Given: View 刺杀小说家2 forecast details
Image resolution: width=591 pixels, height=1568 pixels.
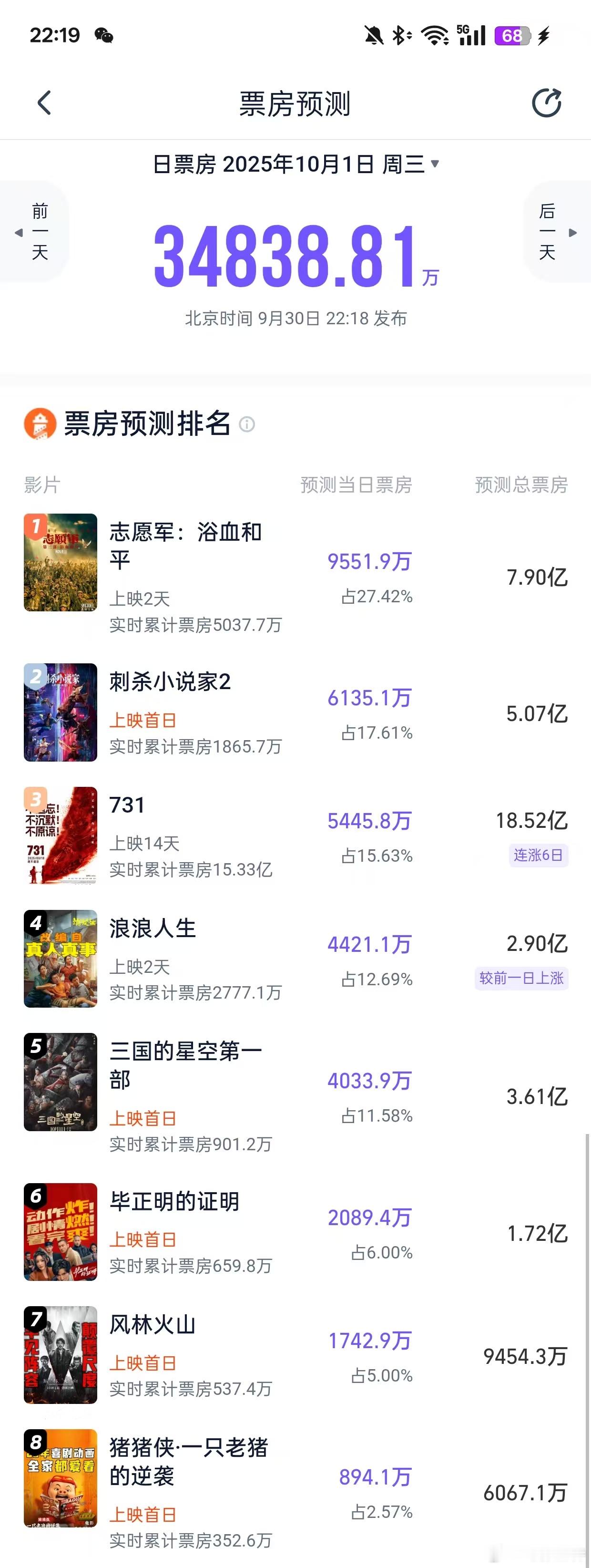Looking at the screenshot, I should 171,682.
